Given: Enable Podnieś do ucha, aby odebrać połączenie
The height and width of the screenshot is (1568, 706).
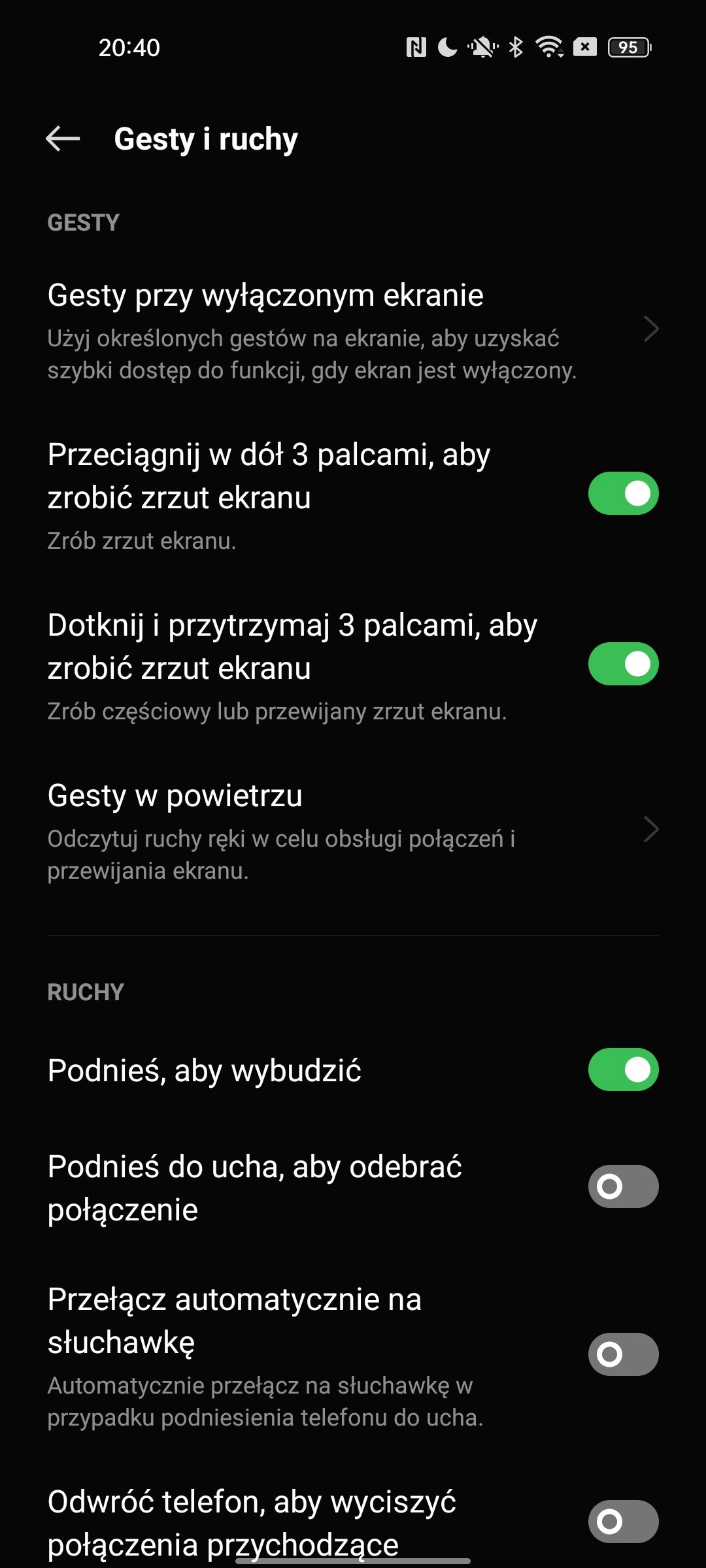Looking at the screenshot, I should click(x=623, y=1186).
